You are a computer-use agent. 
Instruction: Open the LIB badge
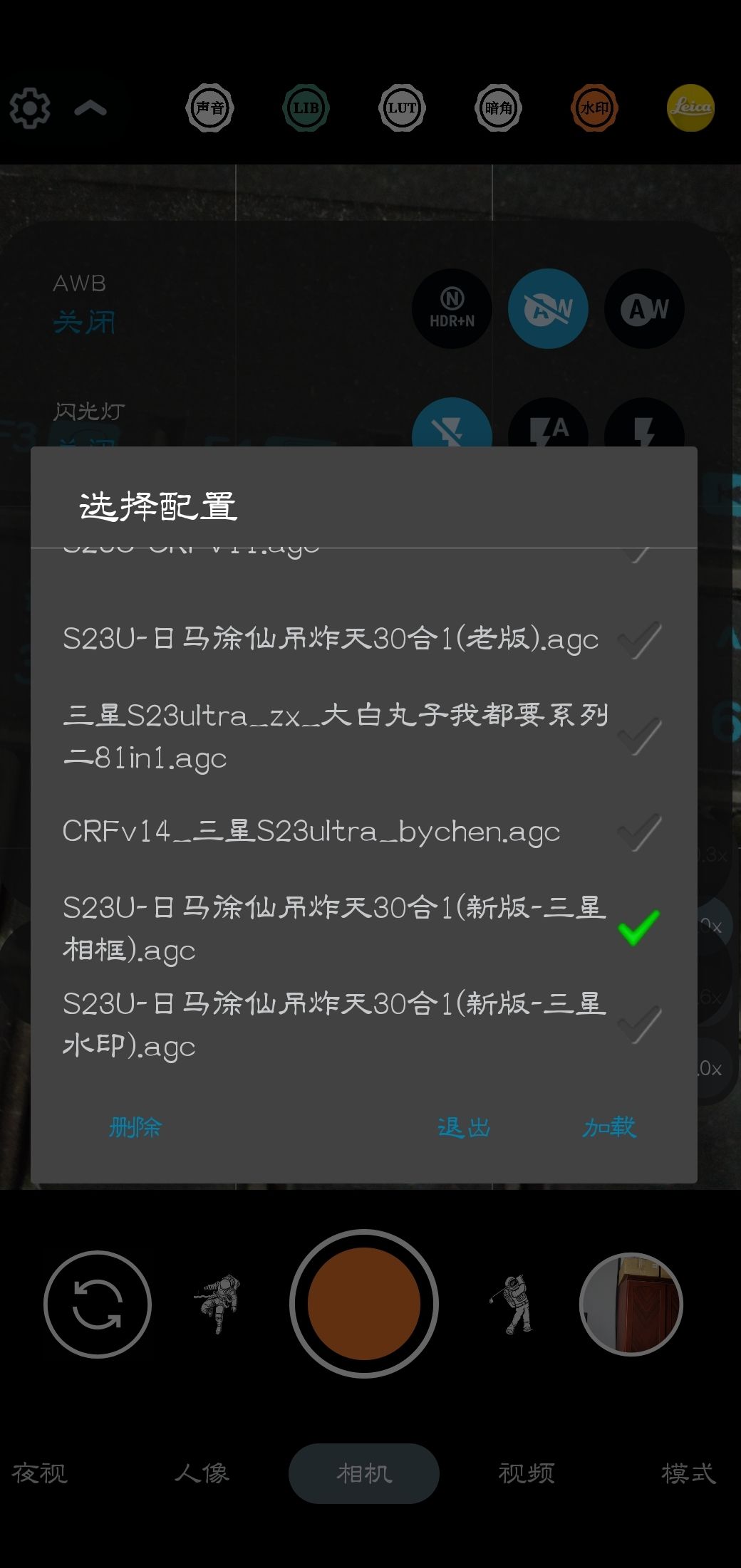(x=306, y=108)
